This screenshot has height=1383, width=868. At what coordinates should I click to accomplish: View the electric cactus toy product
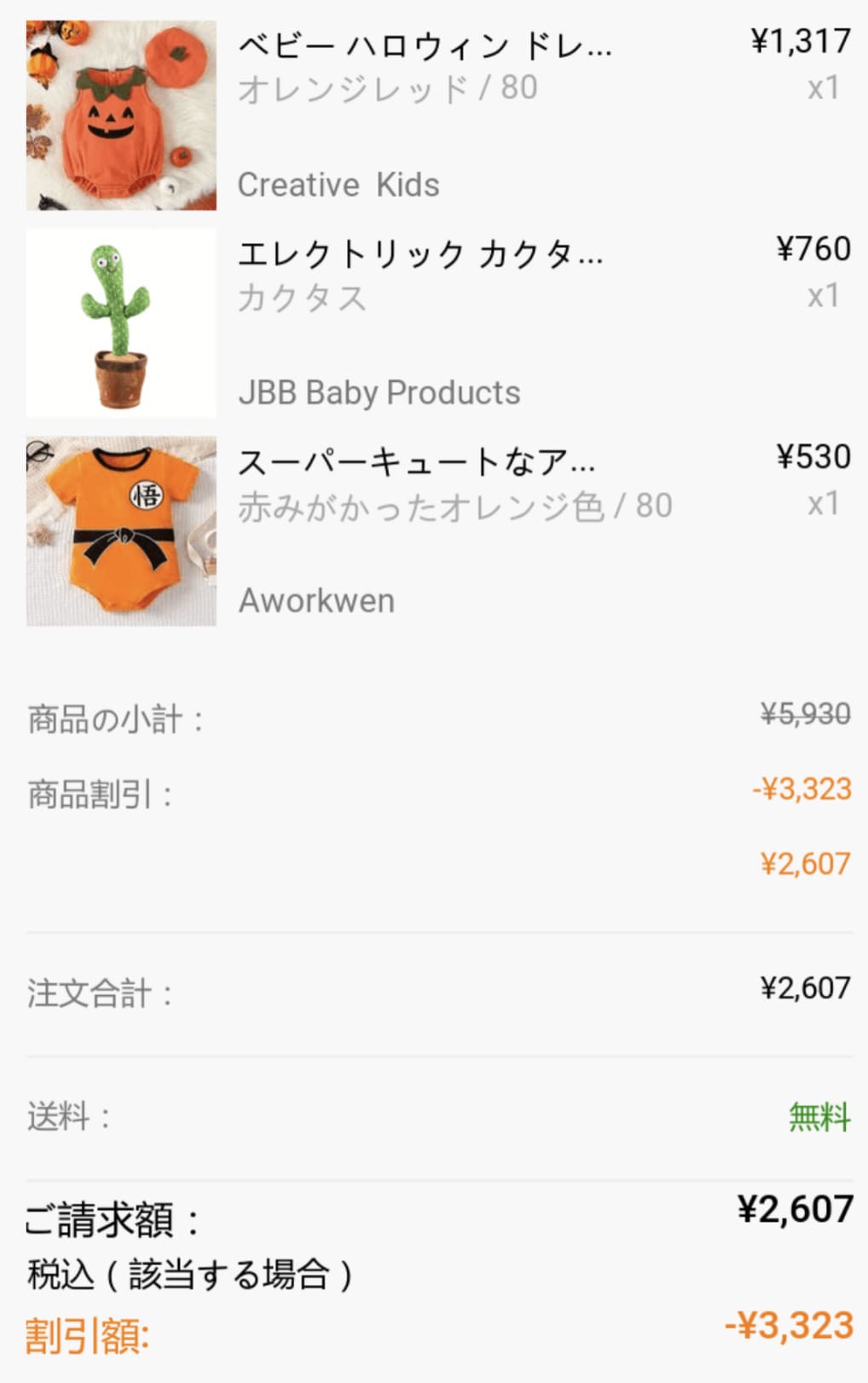coord(121,323)
